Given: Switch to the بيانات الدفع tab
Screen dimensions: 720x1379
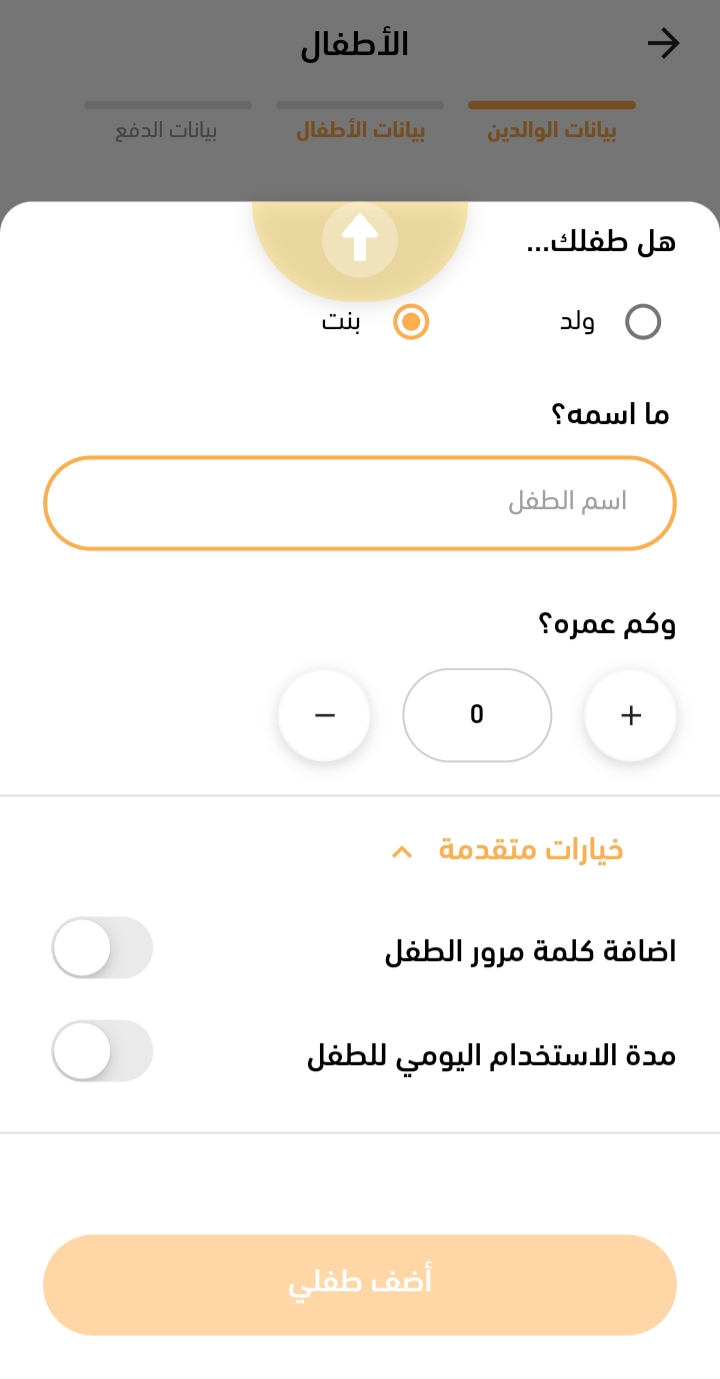Looking at the screenshot, I should (167, 130).
